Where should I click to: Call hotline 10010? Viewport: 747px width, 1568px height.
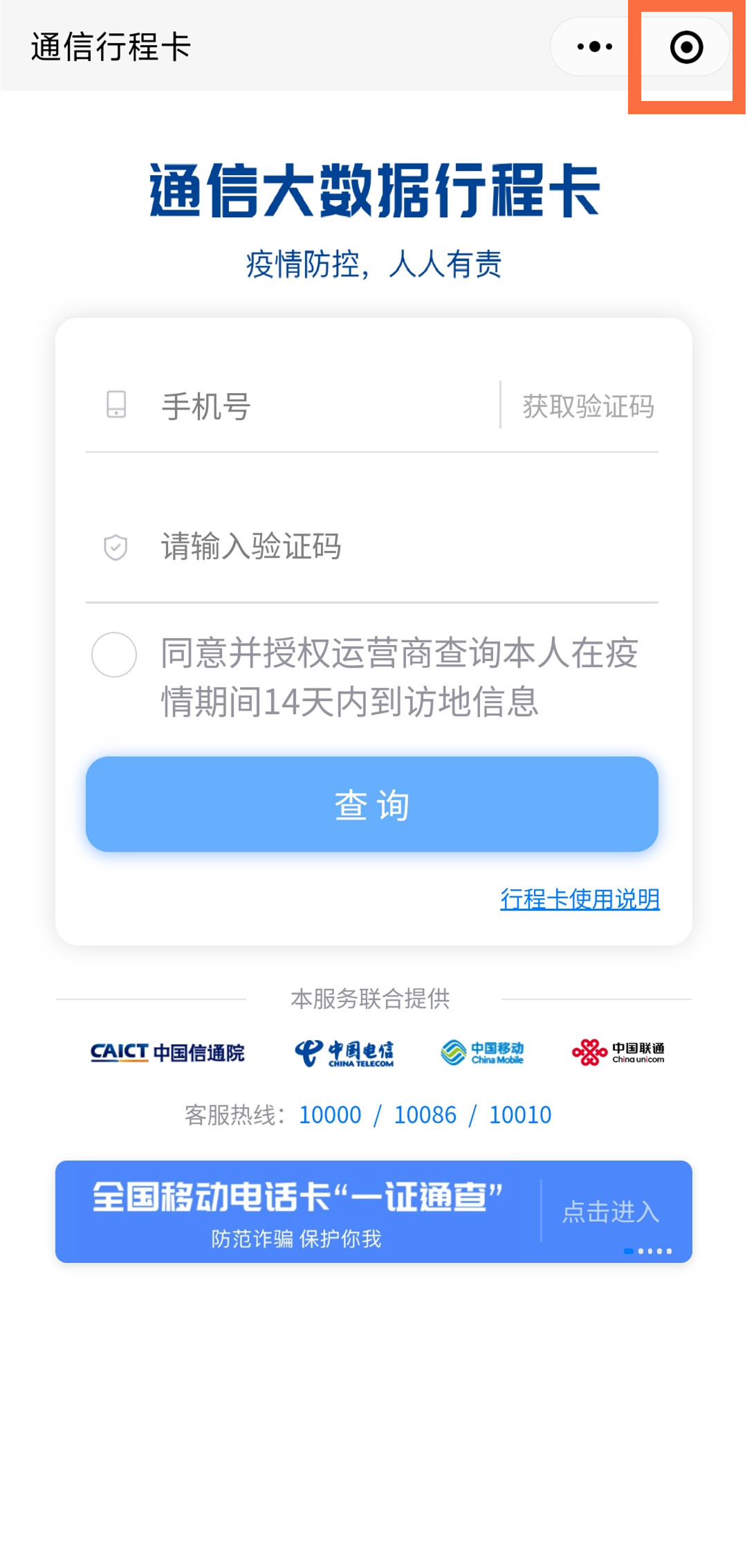[520, 1115]
